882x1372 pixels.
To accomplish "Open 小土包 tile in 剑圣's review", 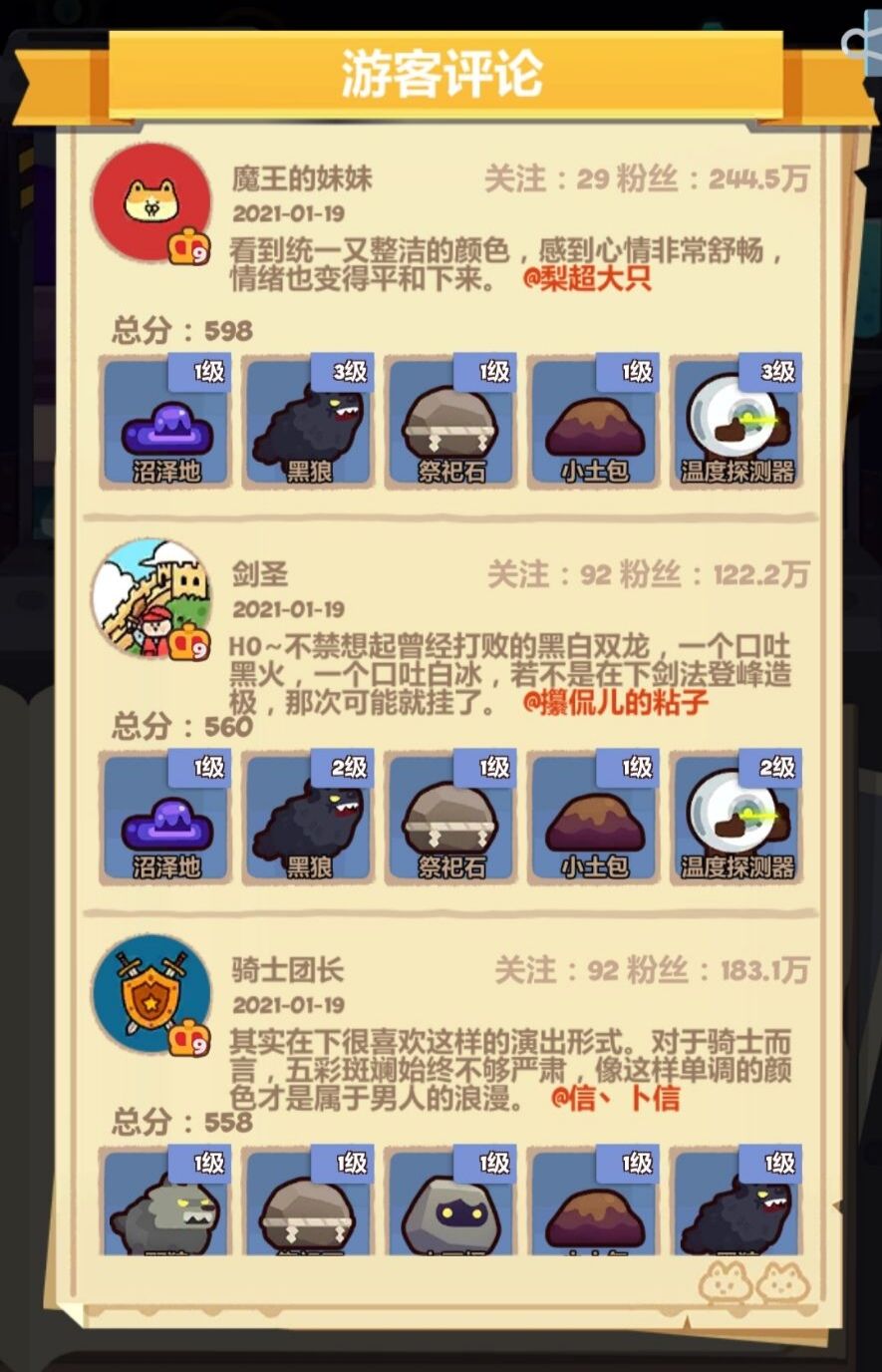I will tap(594, 820).
